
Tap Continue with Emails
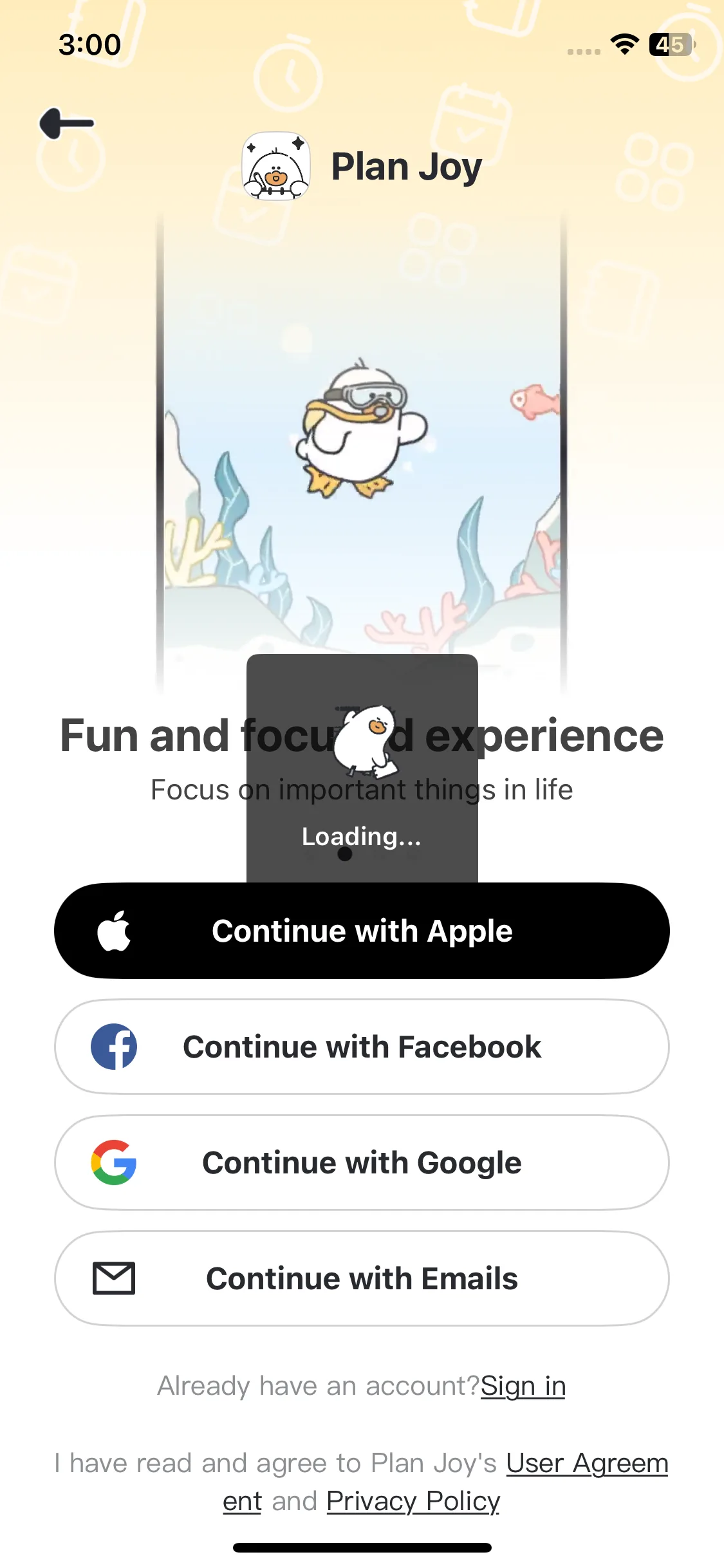tap(362, 1278)
